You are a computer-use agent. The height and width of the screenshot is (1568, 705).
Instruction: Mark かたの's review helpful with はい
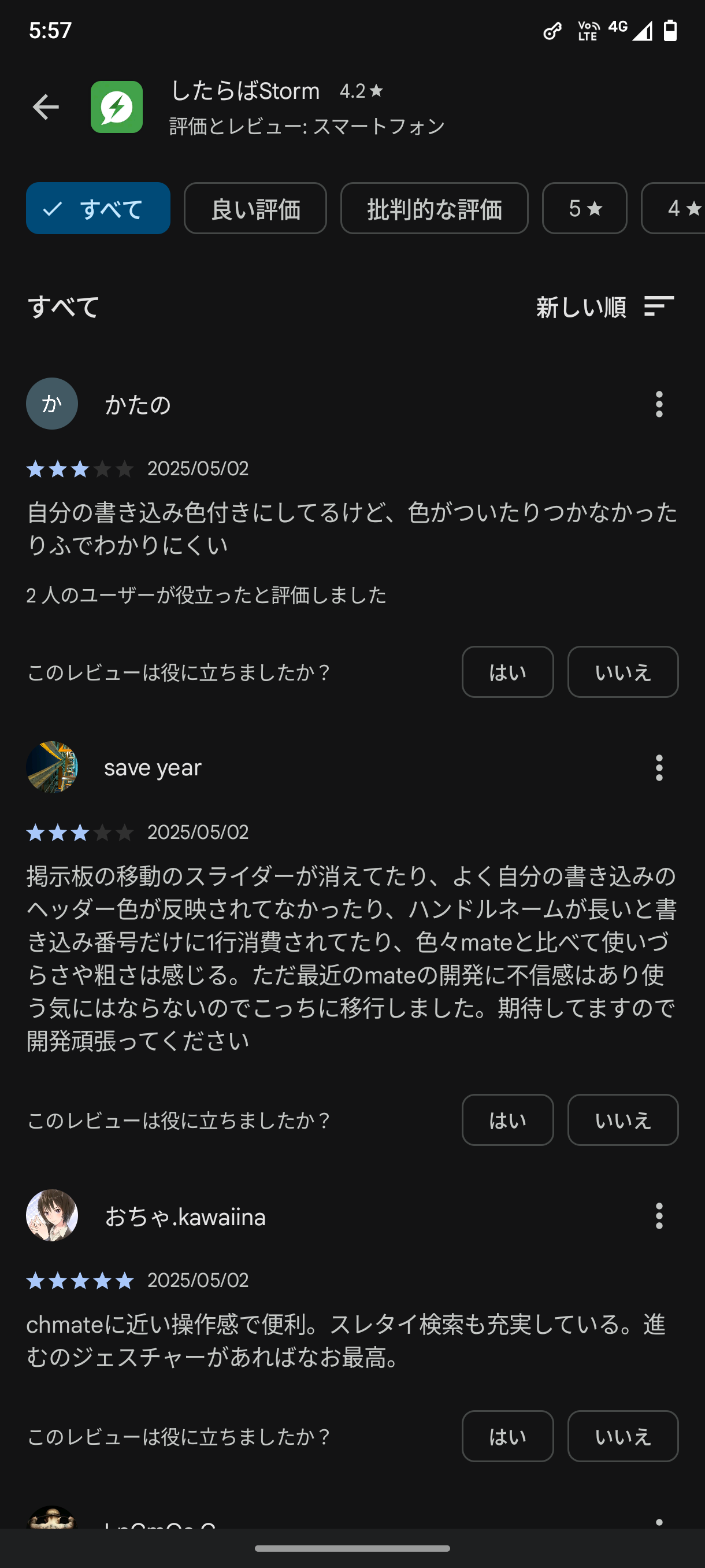pyautogui.click(x=507, y=672)
